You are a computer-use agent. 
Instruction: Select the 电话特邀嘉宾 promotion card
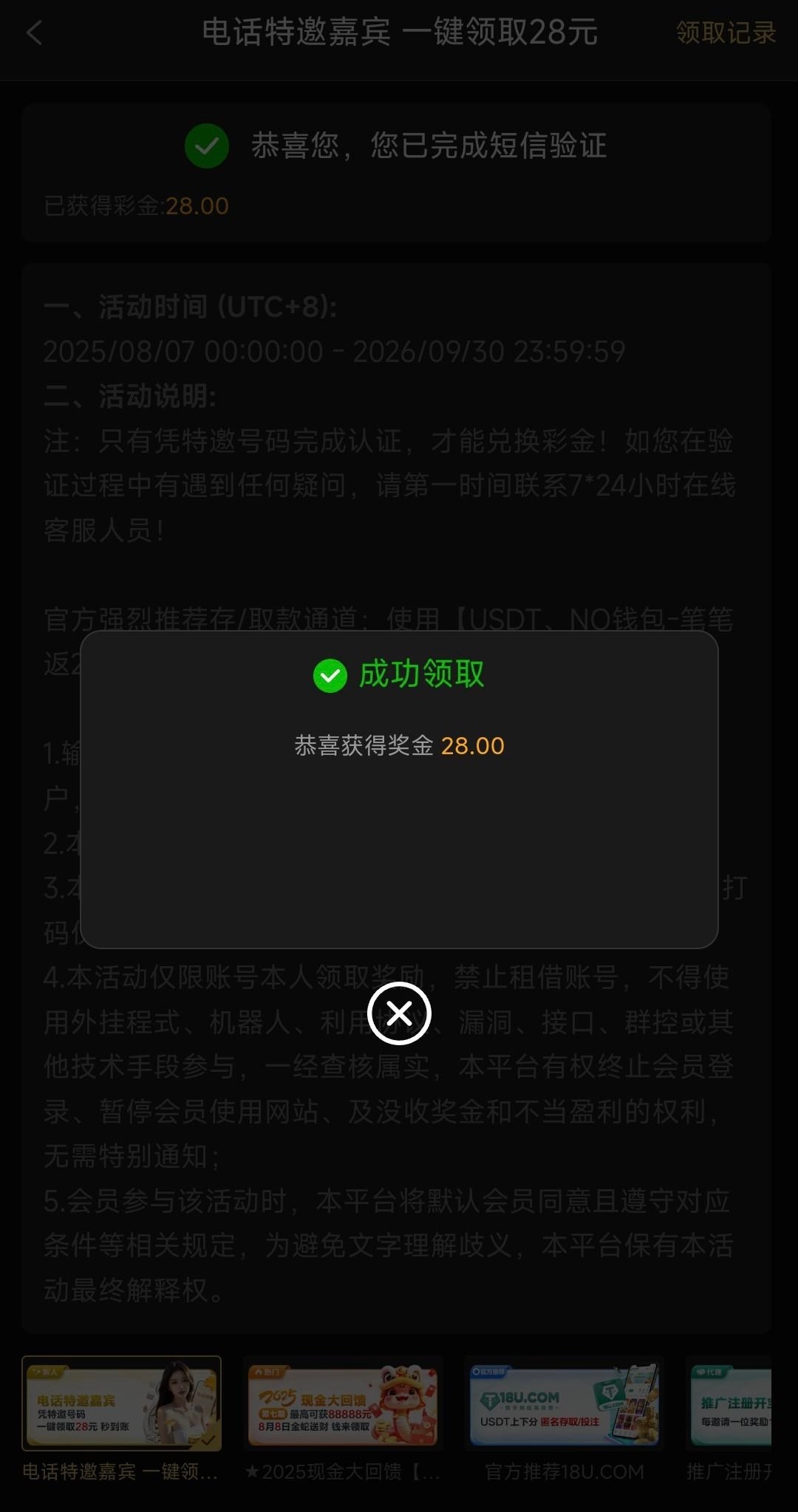tap(122, 1403)
